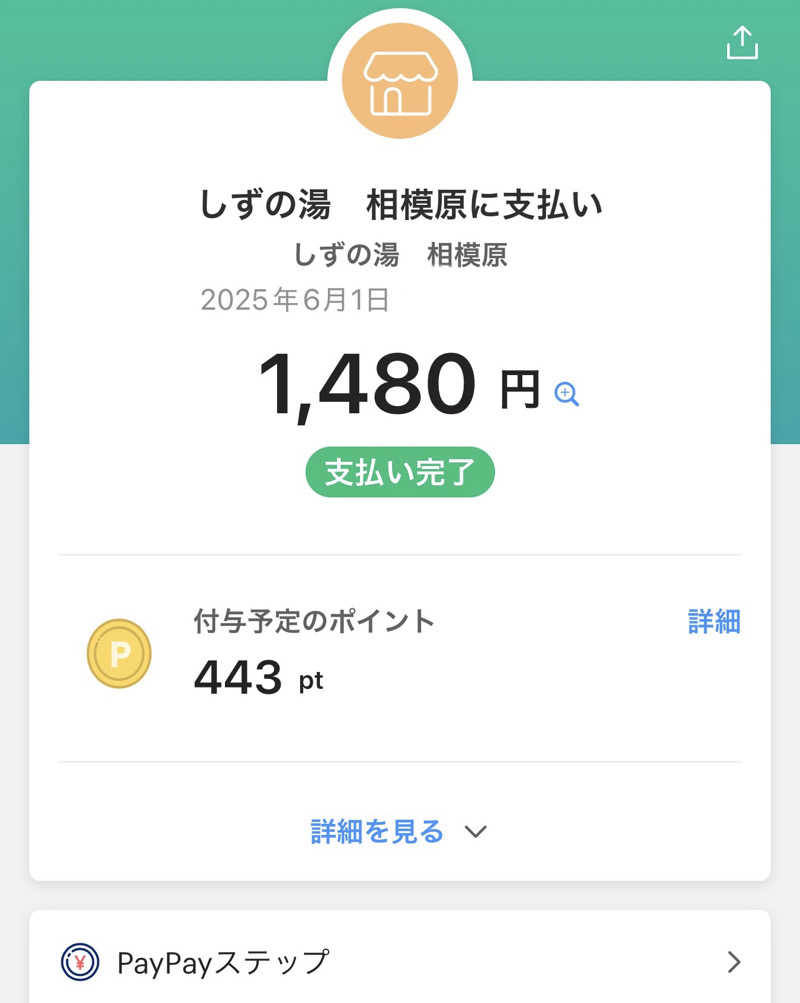This screenshot has height=1003, width=800.
Task: Tap the share icon at top right
Action: coord(741,44)
